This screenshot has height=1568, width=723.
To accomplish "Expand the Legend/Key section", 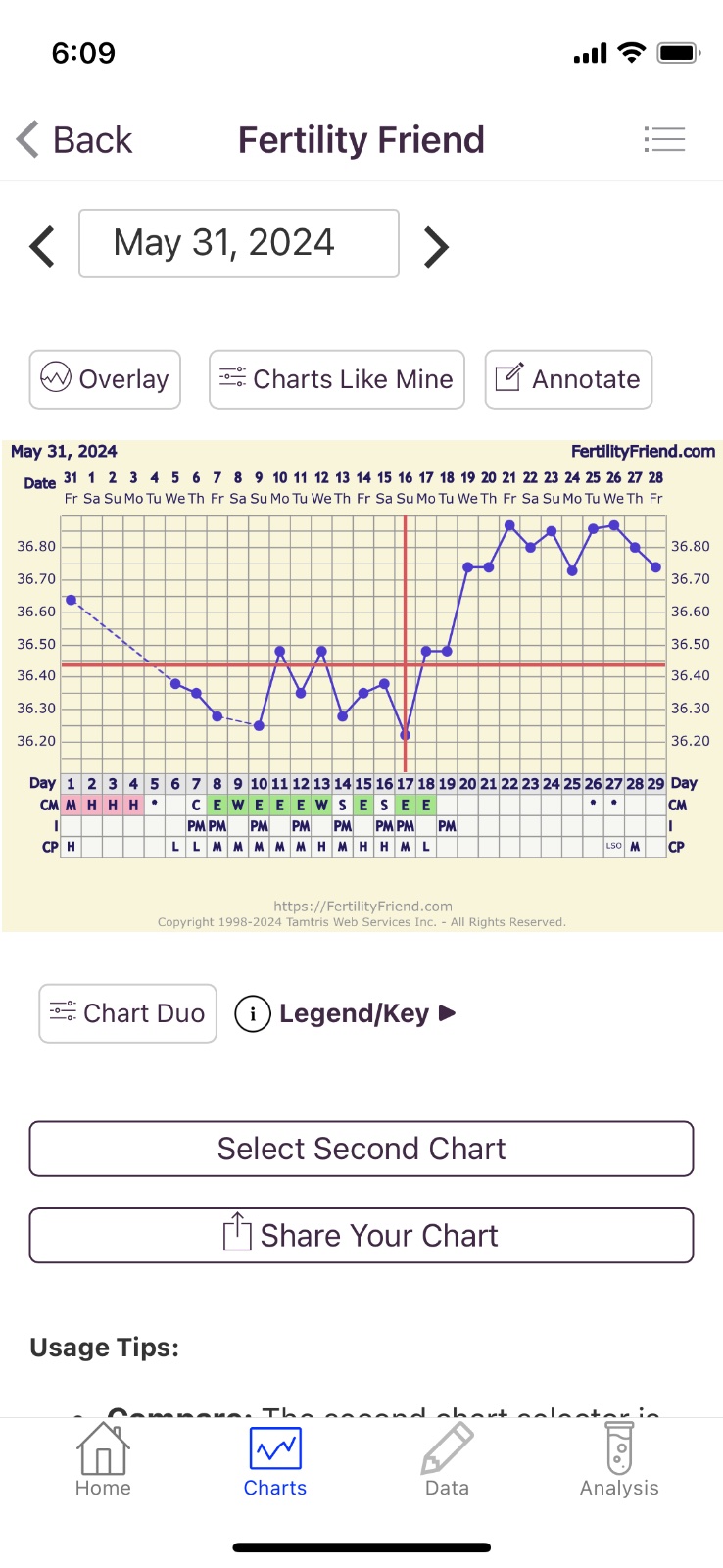I will tap(347, 1013).
